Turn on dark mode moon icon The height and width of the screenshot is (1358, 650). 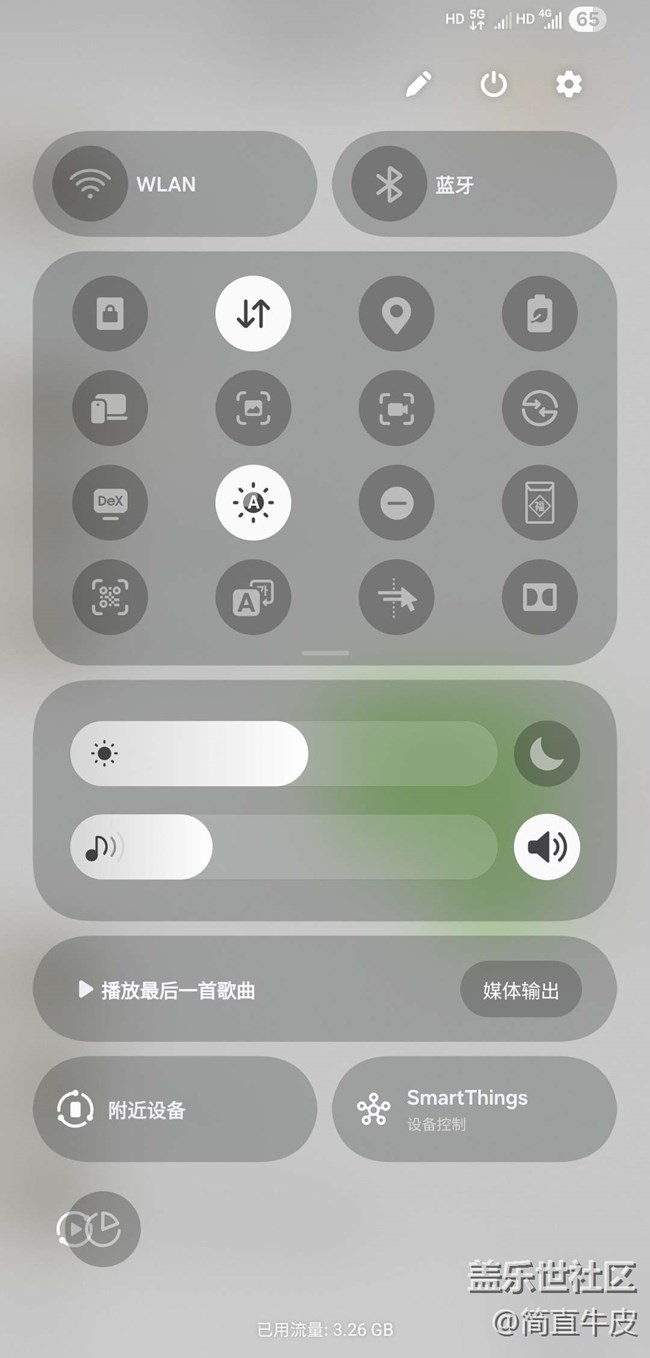[x=547, y=753]
